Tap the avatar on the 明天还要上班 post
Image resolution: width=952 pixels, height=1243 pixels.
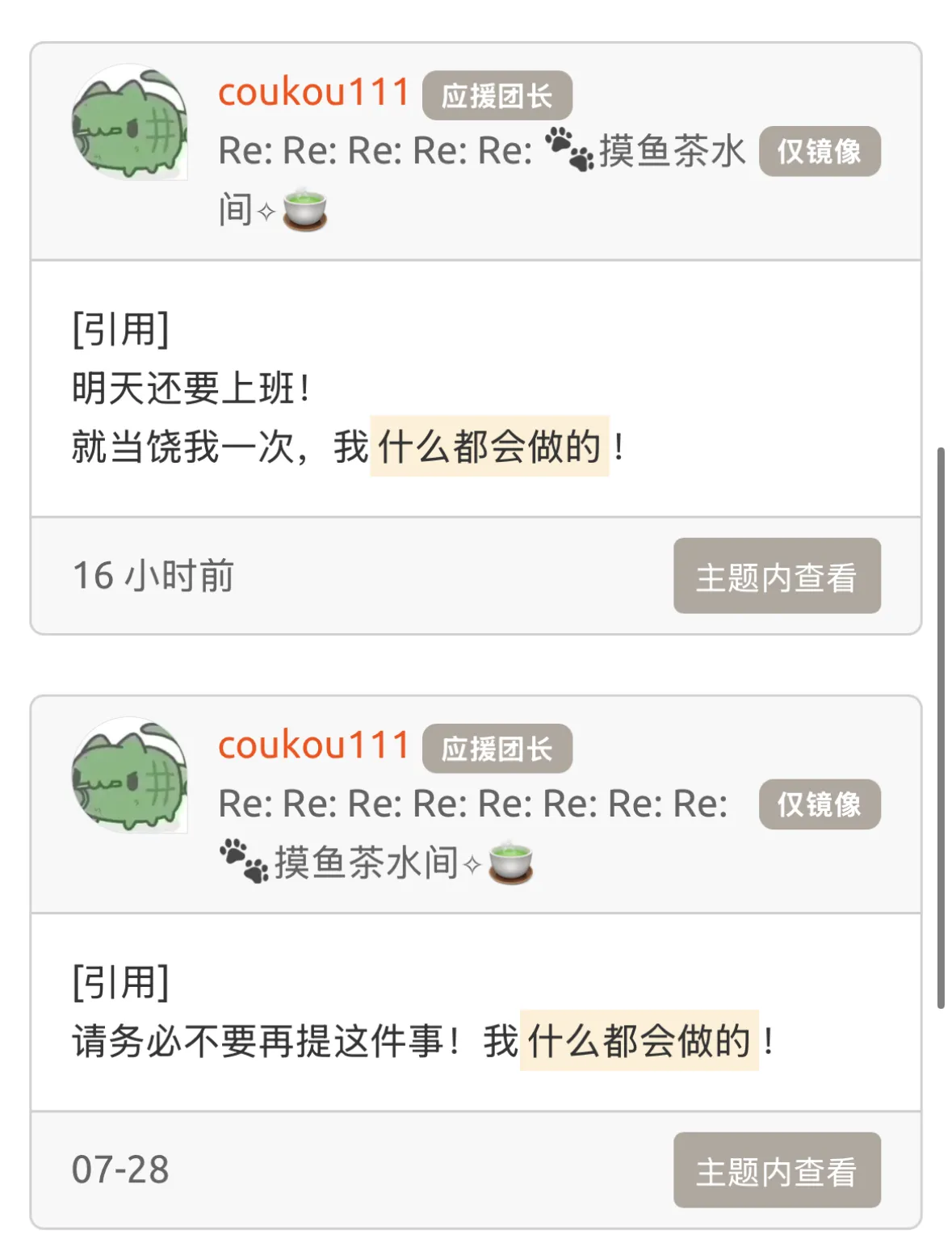click(x=130, y=123)
